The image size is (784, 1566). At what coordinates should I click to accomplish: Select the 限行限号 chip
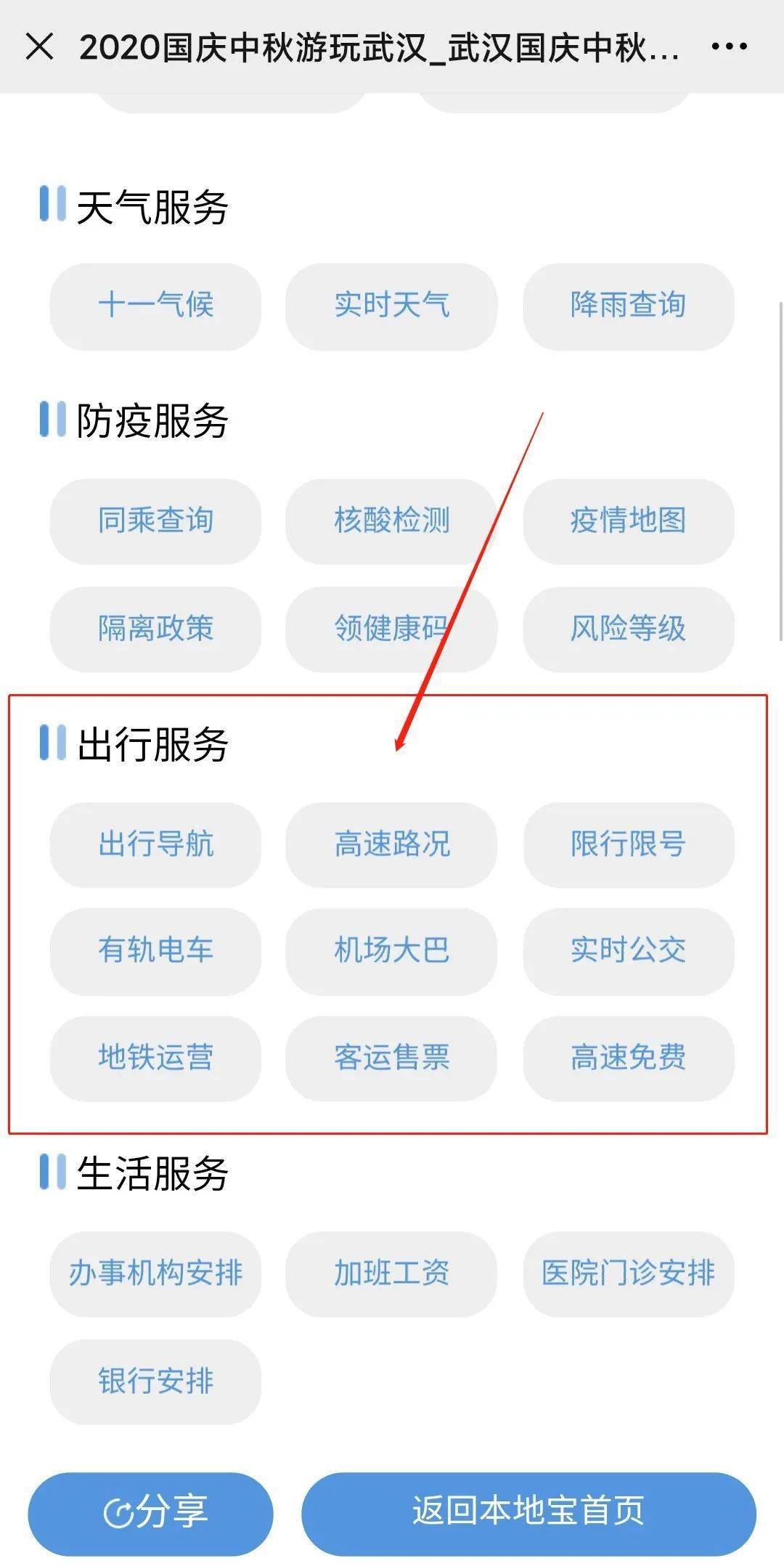pos(628,844)
